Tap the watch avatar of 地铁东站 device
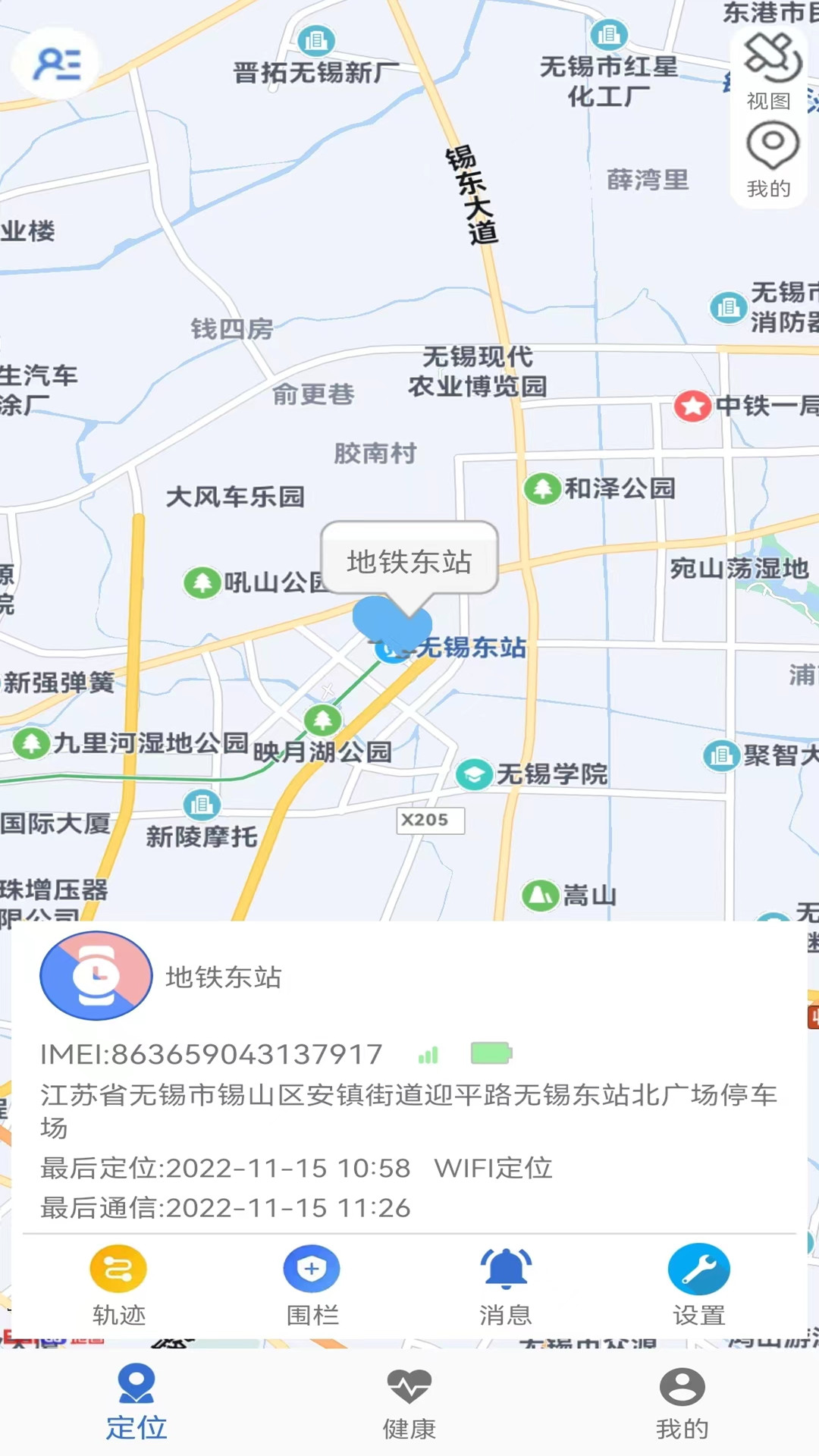This screenshot has height=1456, width=819. coord(95,976)
